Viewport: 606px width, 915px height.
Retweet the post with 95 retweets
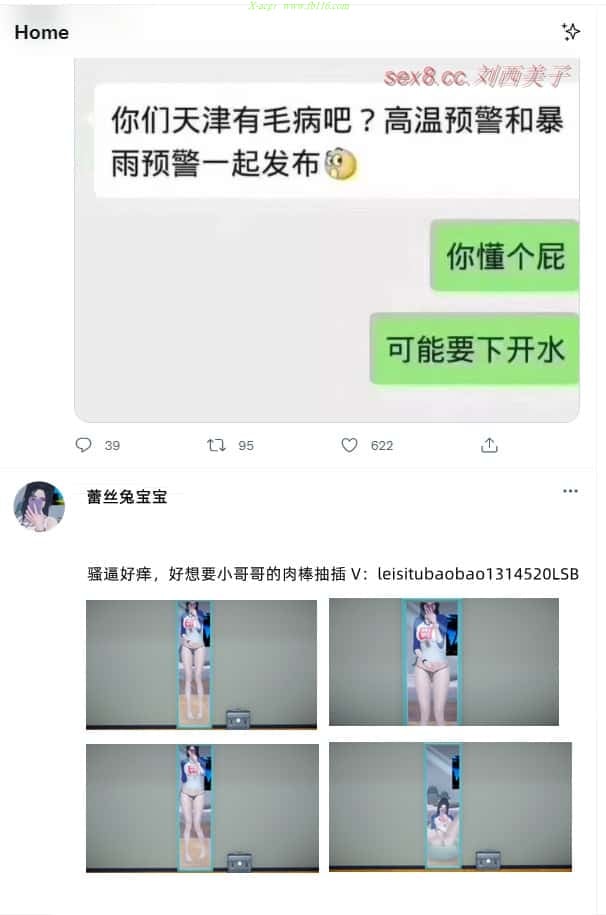(216, 445)
